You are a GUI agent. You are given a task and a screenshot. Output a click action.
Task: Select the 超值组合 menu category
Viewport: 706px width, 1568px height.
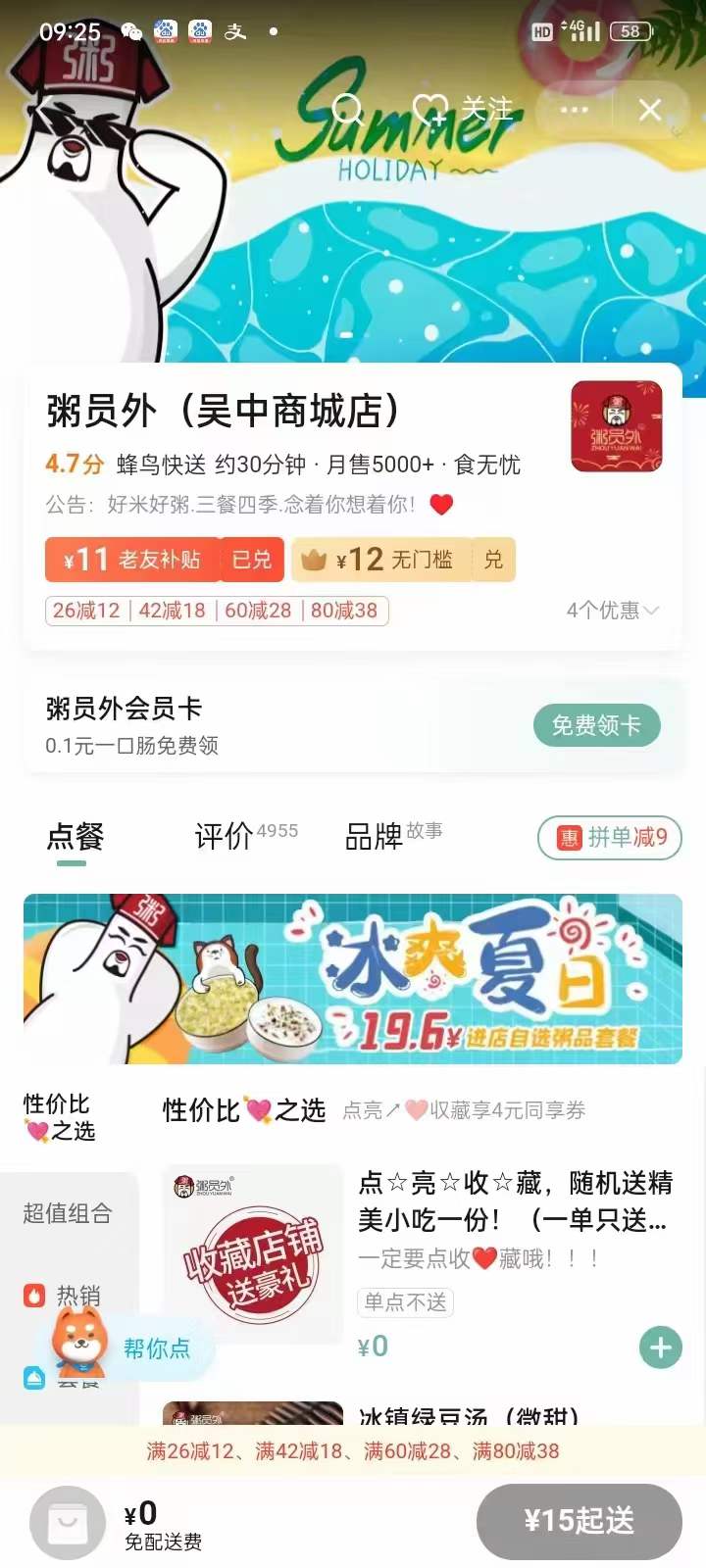[67, 1213]
